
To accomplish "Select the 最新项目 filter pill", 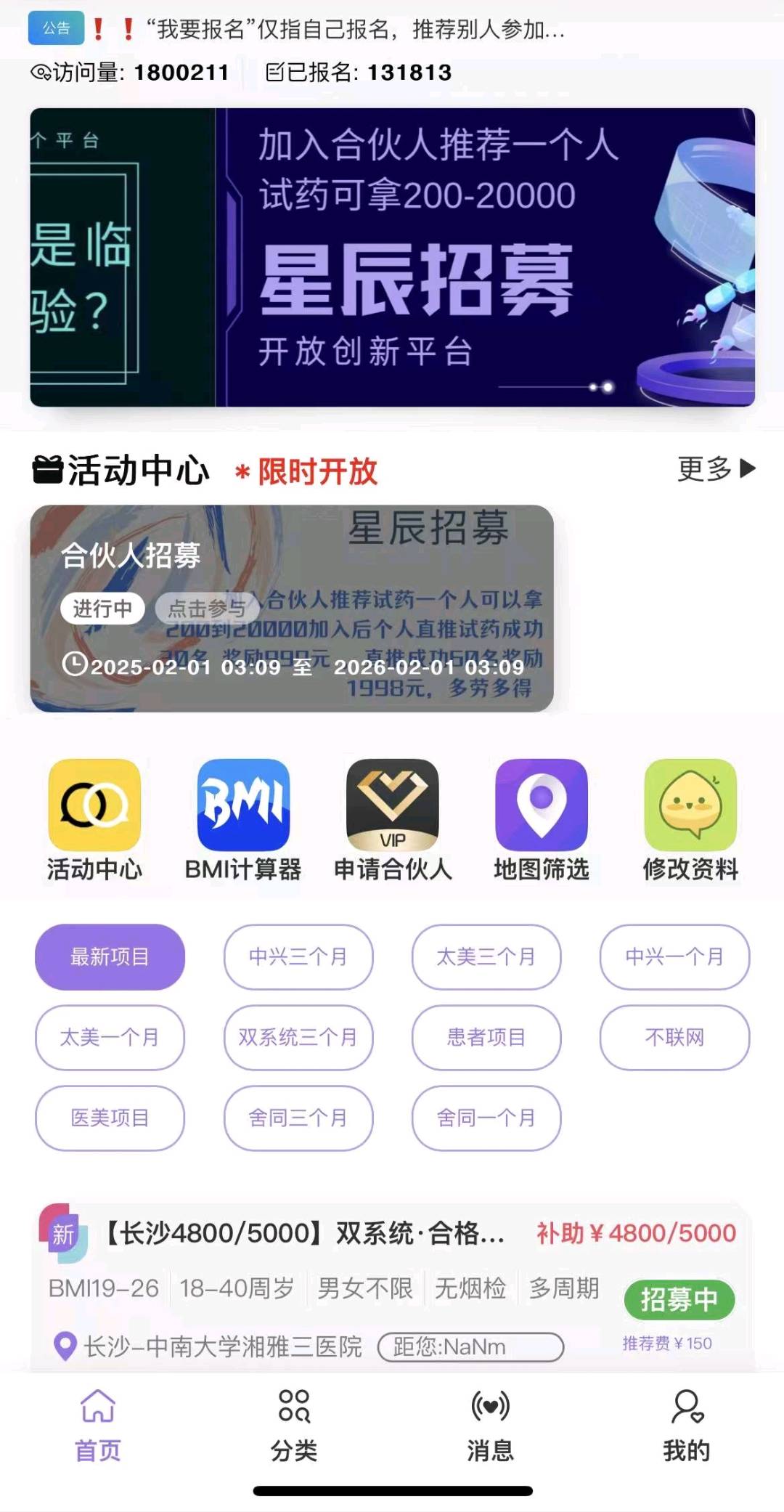I will 108,957.
